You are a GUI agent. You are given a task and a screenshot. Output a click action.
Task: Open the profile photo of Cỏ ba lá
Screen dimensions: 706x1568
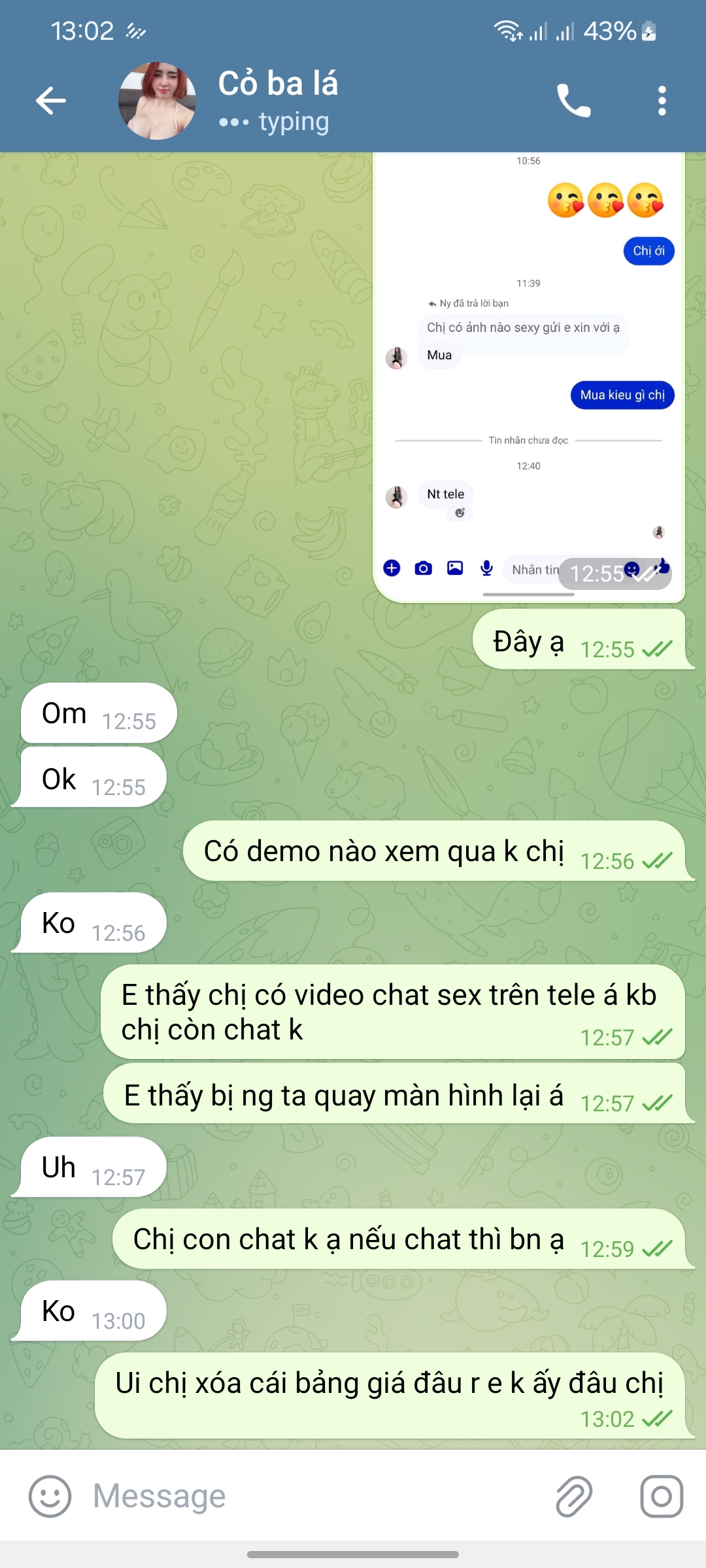click(x=157, y=101)
